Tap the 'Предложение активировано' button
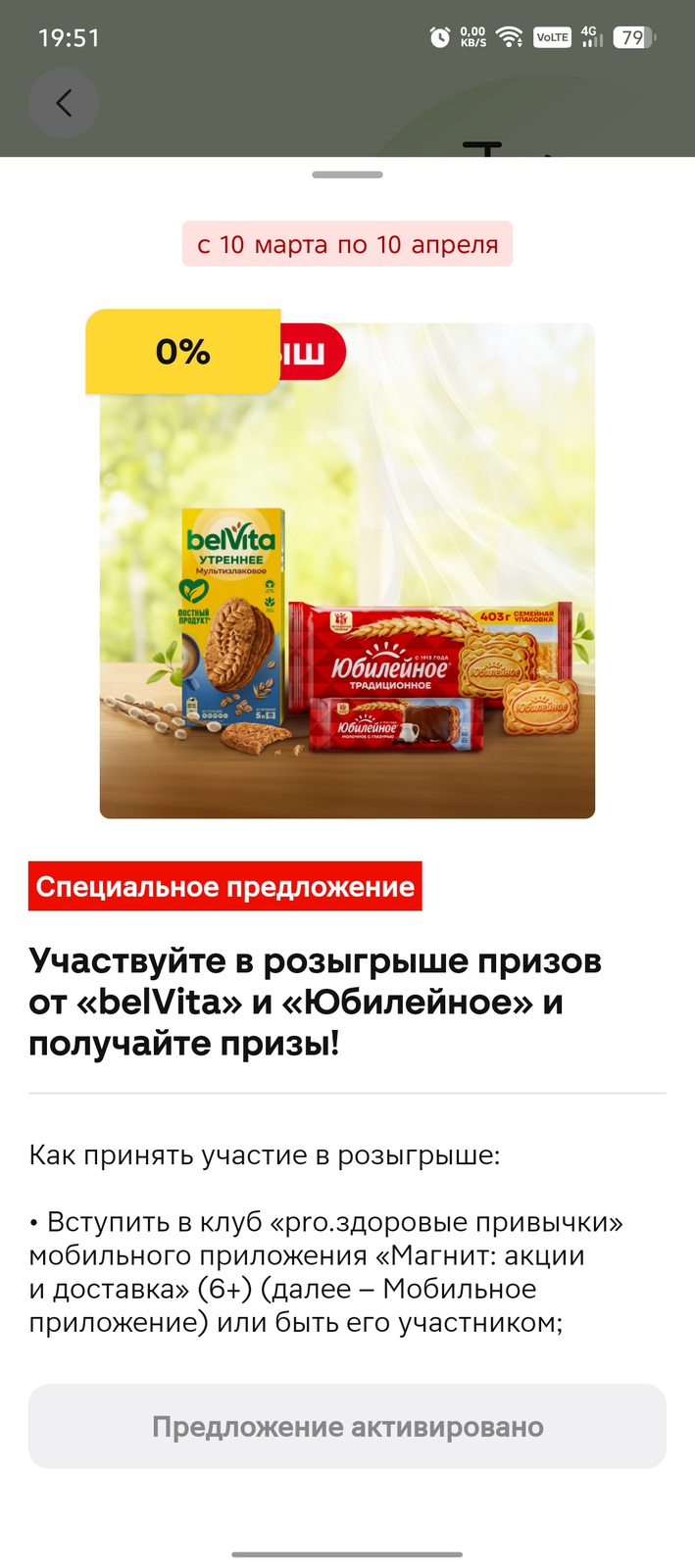The height and width of the screenshot is (1568, 695). (347, 1427)
